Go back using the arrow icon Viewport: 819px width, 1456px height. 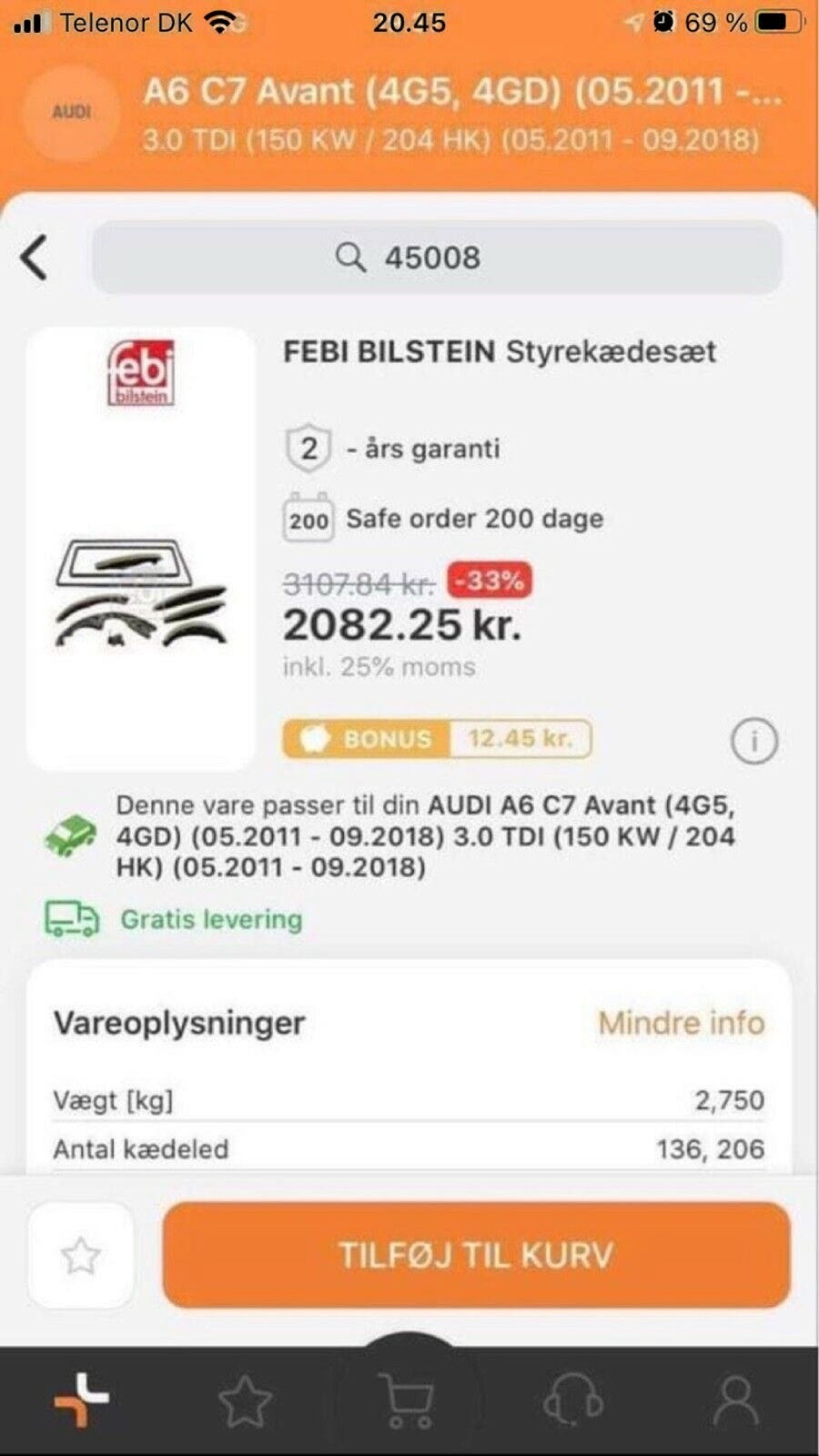point(35,258)
